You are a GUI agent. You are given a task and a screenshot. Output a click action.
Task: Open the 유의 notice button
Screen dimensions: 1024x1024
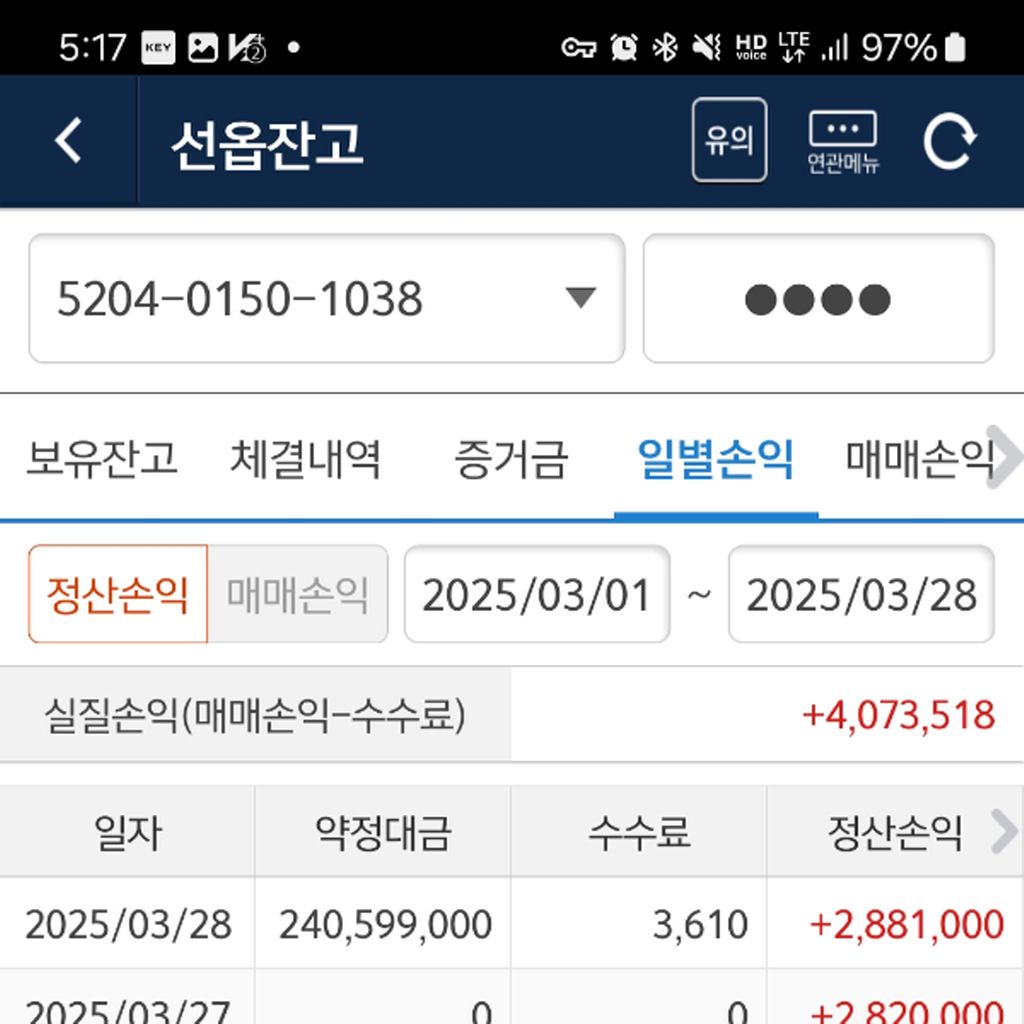(729, 141)
